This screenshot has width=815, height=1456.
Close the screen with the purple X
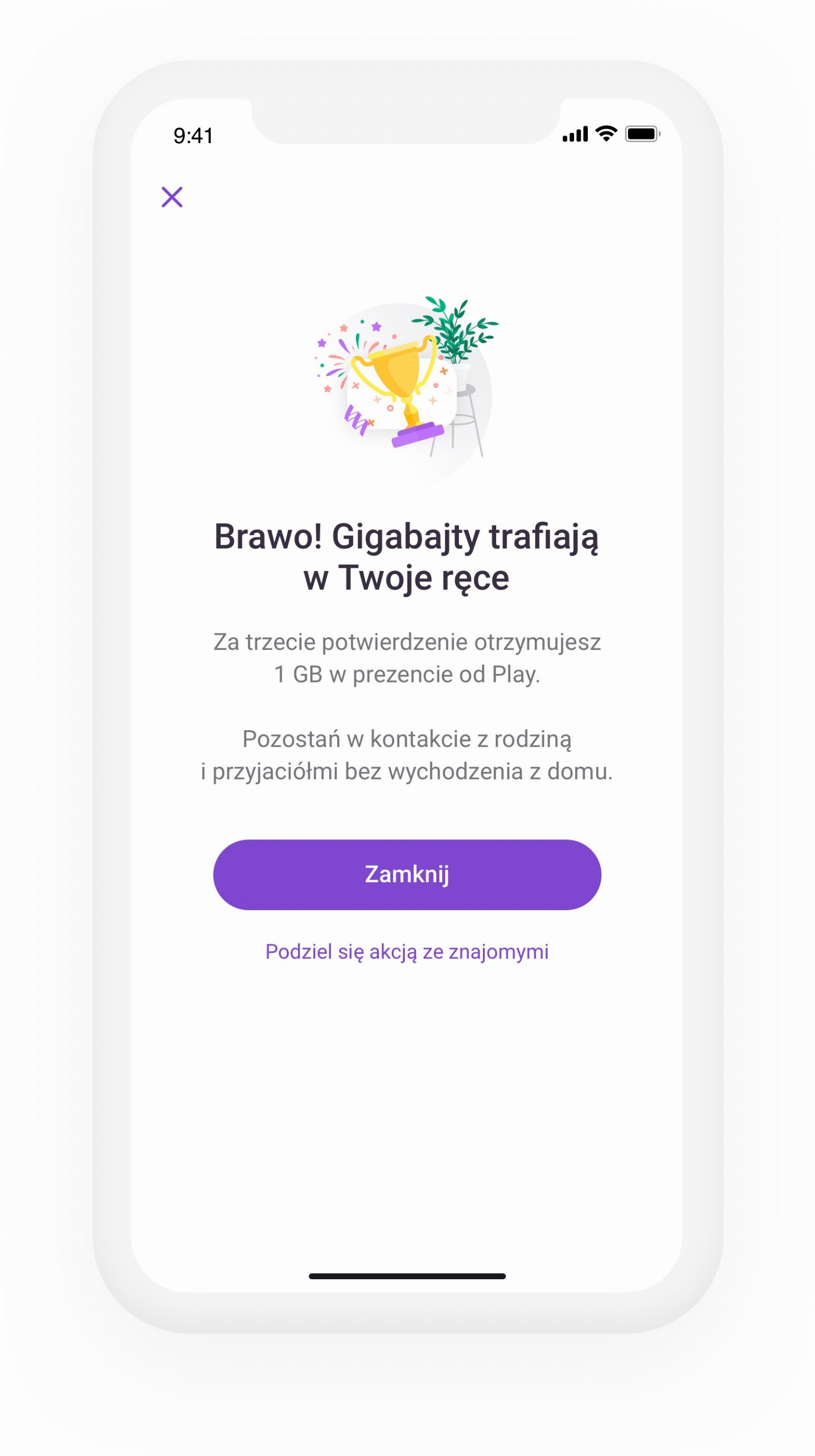(x=172, y=197)
